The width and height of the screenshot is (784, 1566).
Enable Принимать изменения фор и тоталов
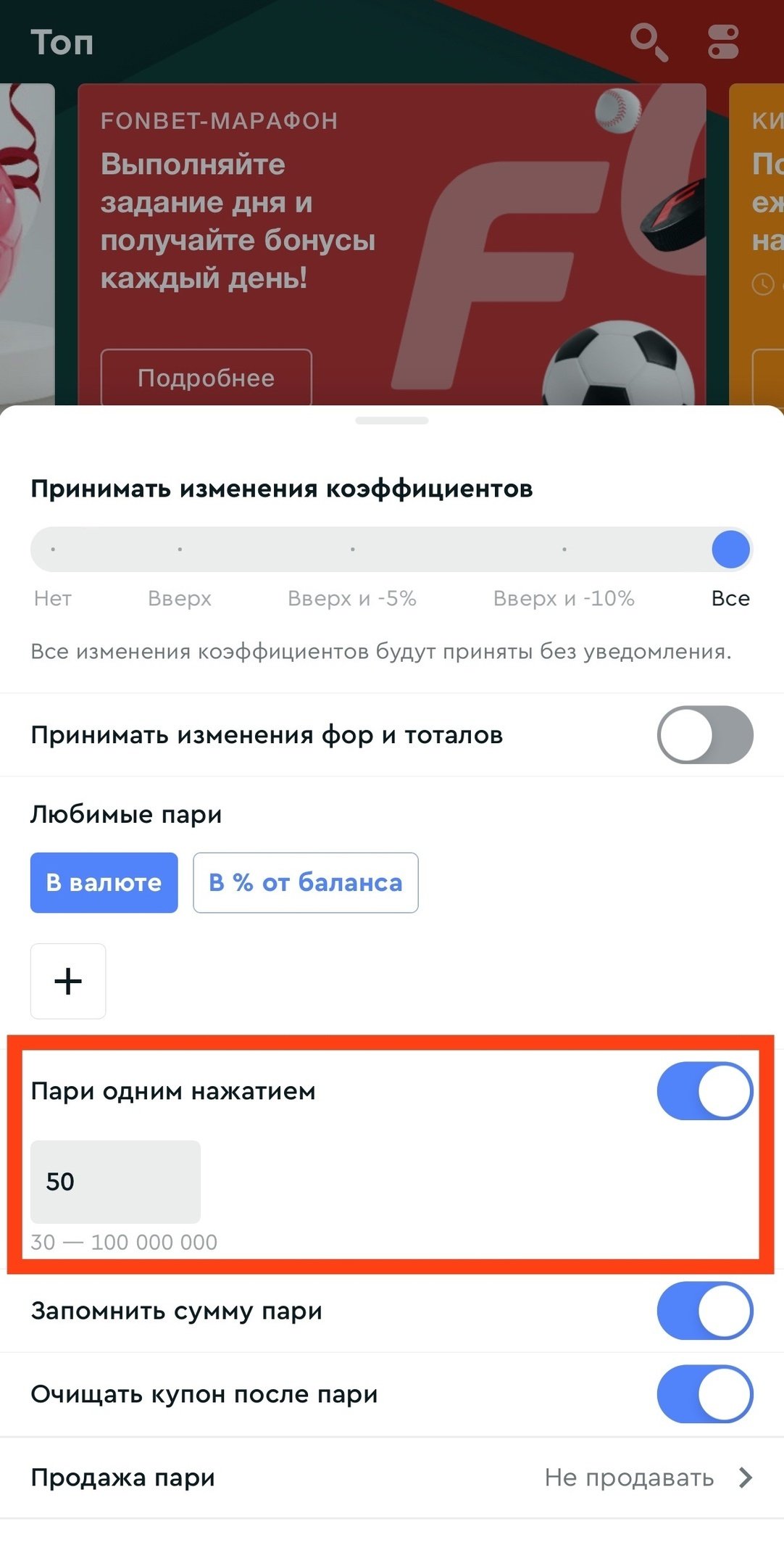704,734
